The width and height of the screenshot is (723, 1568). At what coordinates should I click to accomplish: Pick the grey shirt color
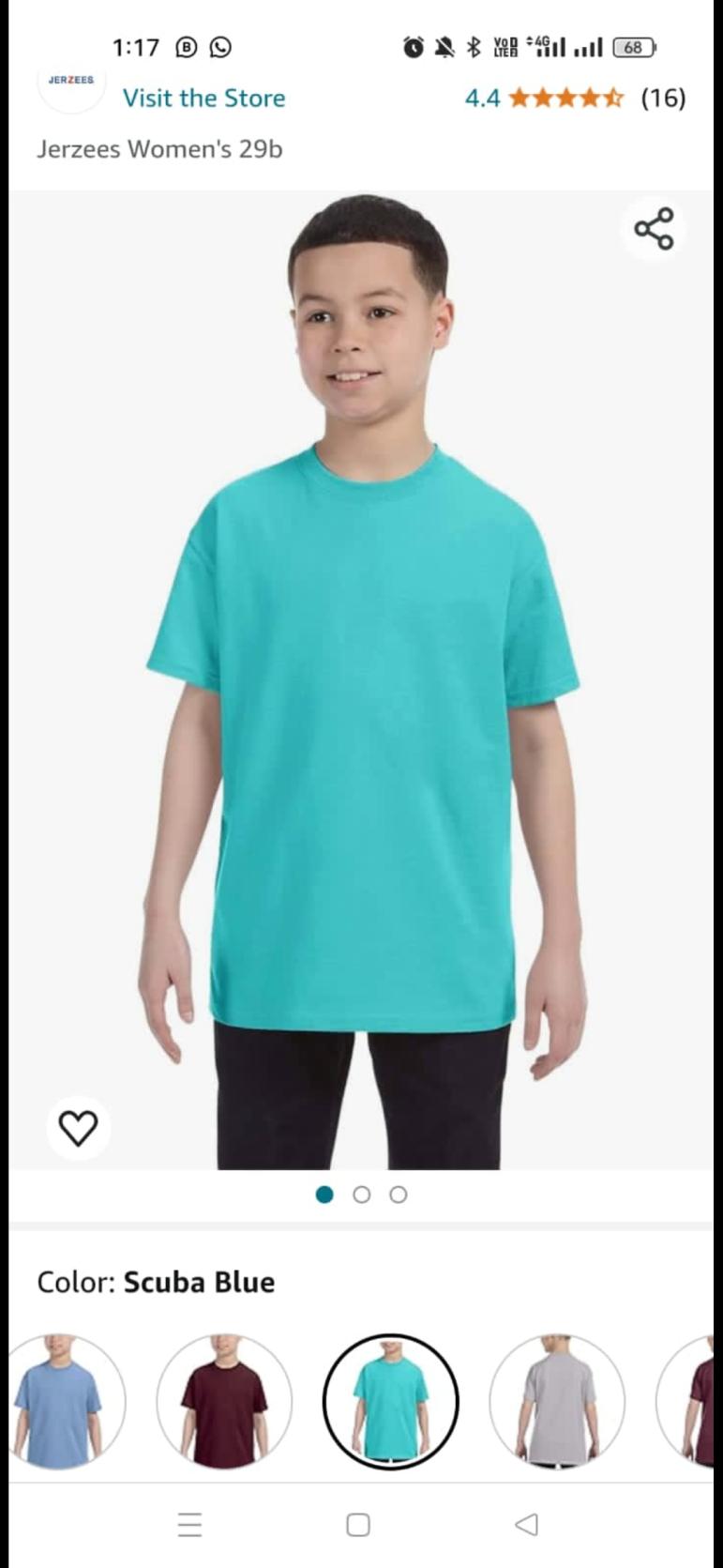[x=556, y=1401]
